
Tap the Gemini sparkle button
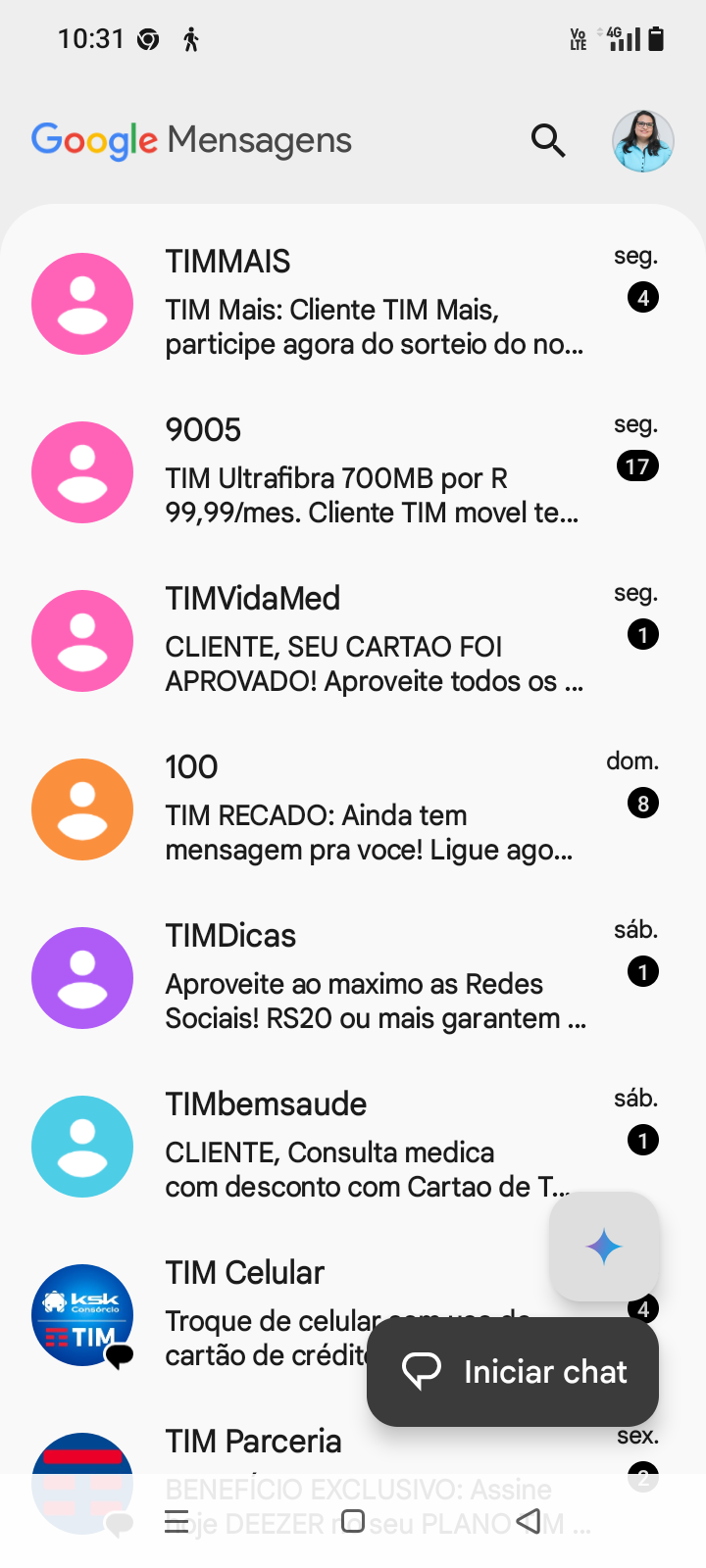point(604,1247)
